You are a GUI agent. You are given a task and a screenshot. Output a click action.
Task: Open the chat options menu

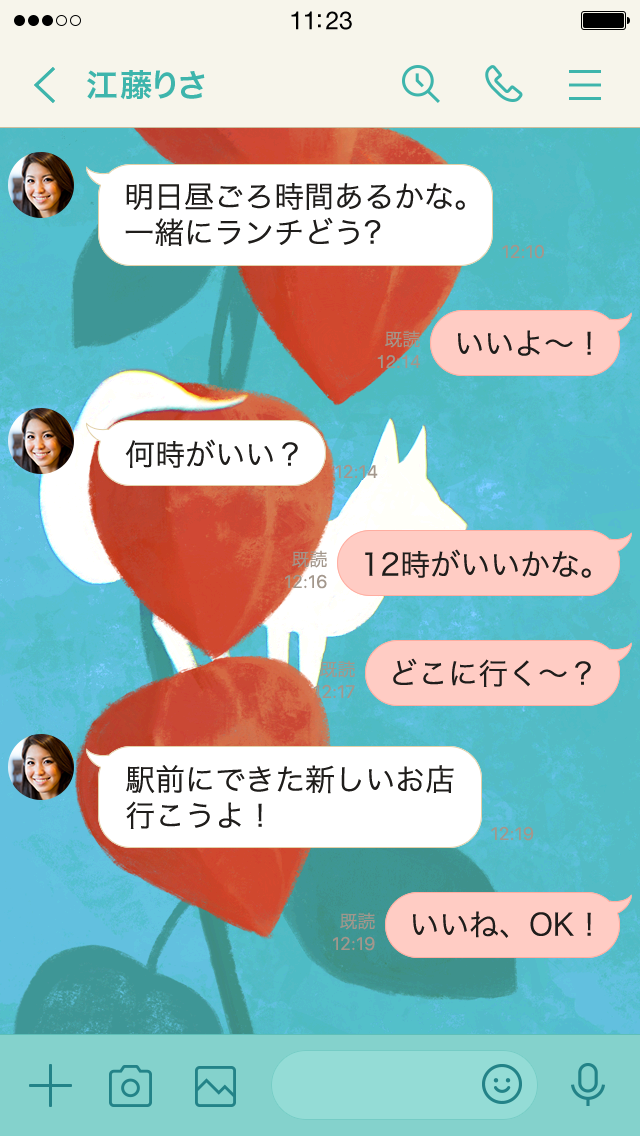[x=585, y=85]
